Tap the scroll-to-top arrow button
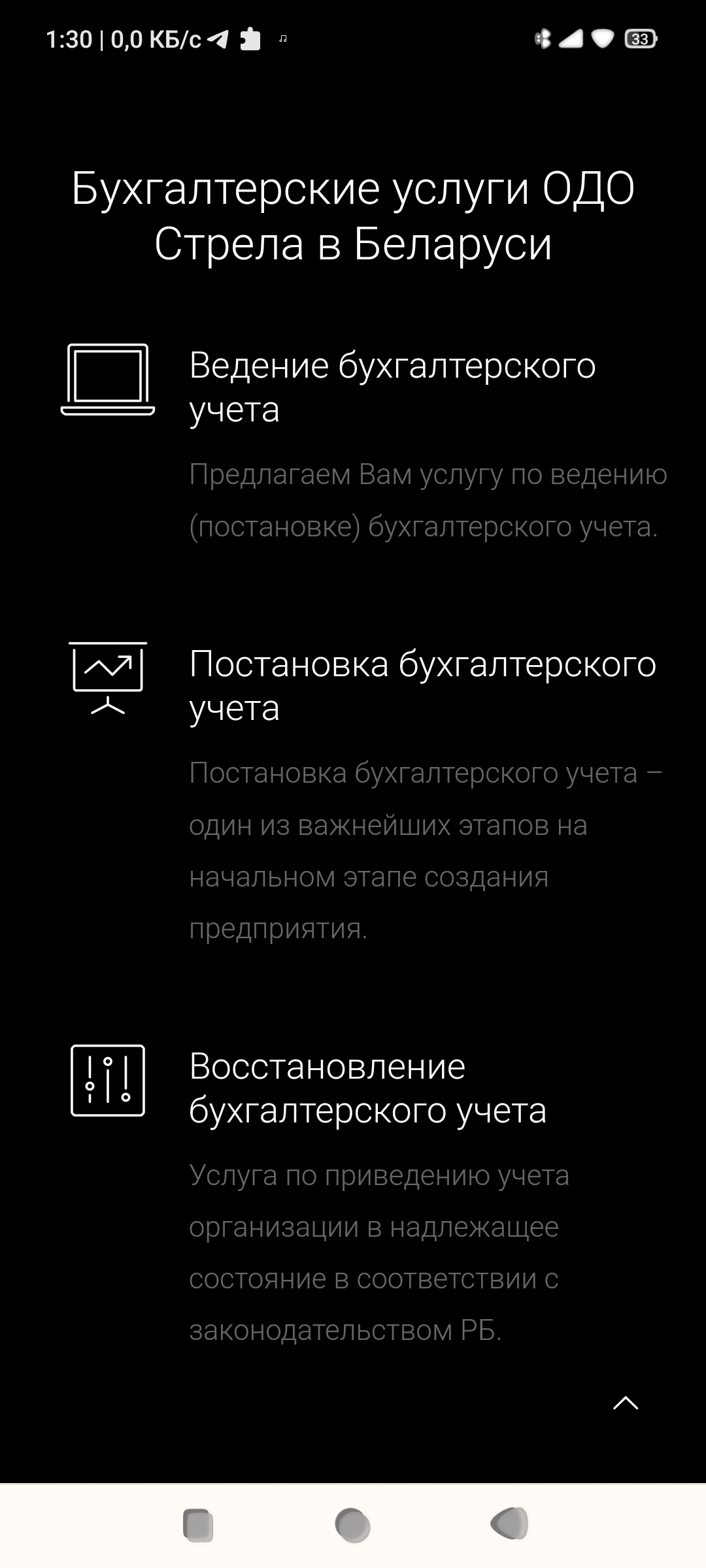The image size is (706, 1568). [625, 1403]
